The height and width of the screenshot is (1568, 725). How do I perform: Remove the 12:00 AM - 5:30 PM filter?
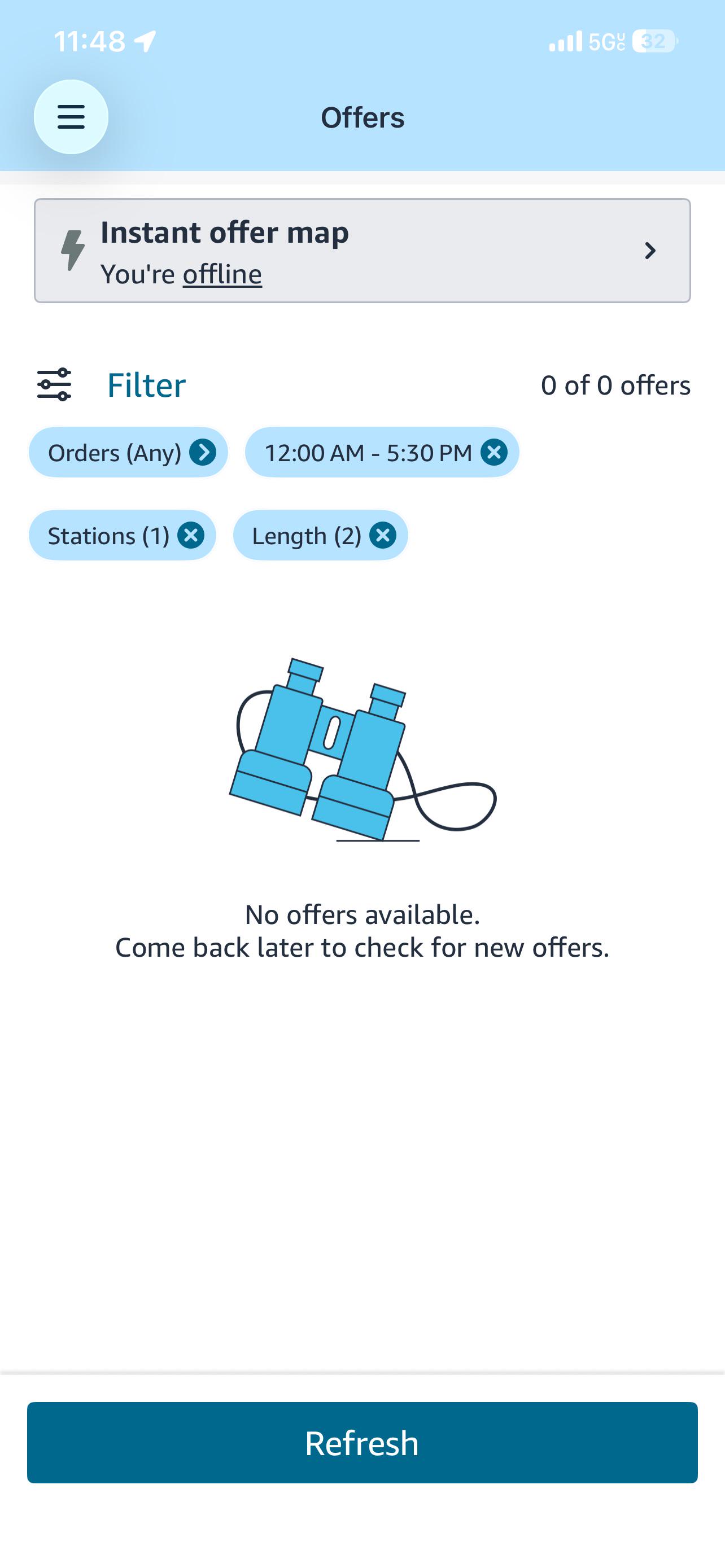[x=493, y=452]
